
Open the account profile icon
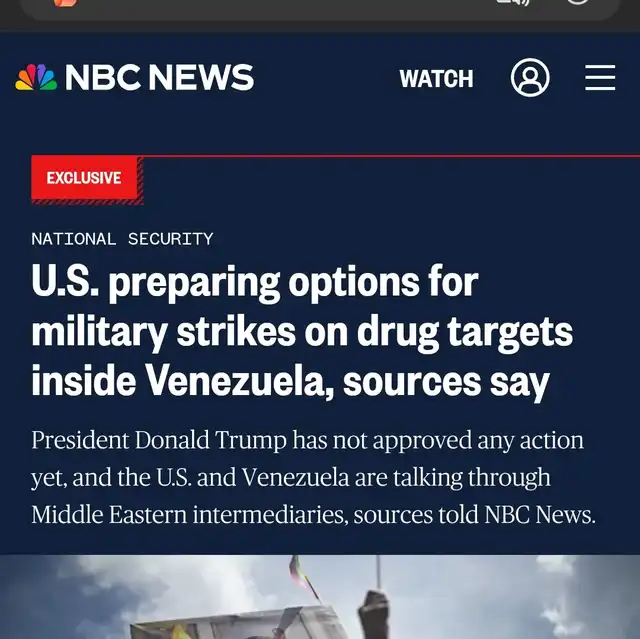click(530, 78)
